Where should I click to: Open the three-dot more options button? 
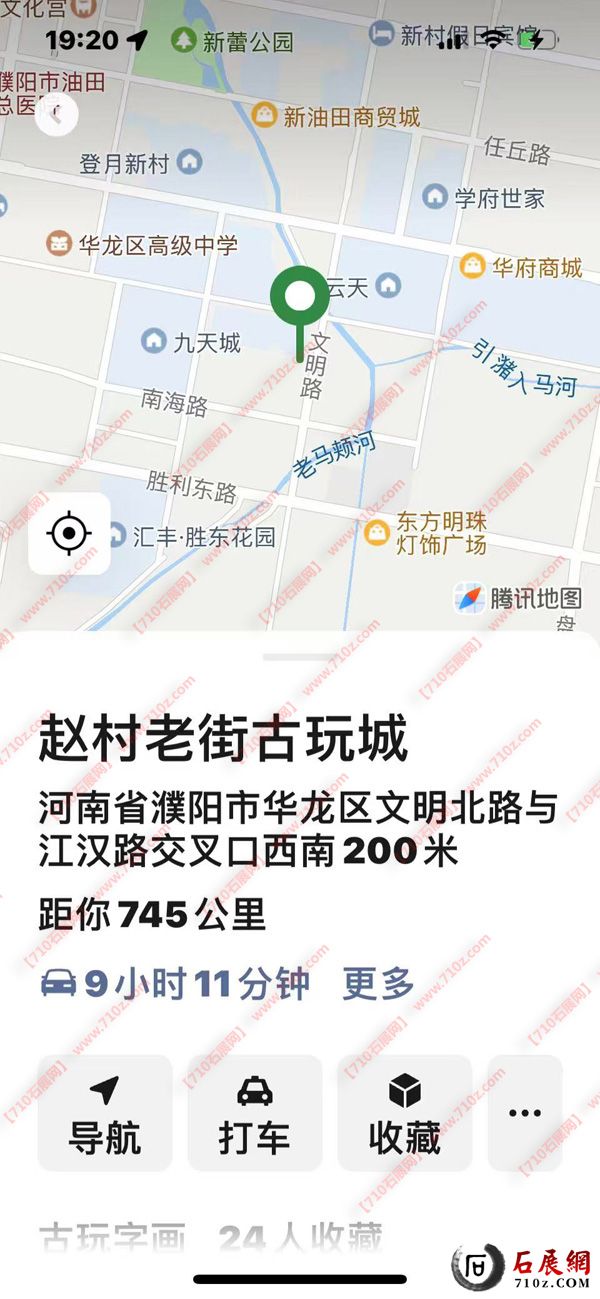[524, 1113]
